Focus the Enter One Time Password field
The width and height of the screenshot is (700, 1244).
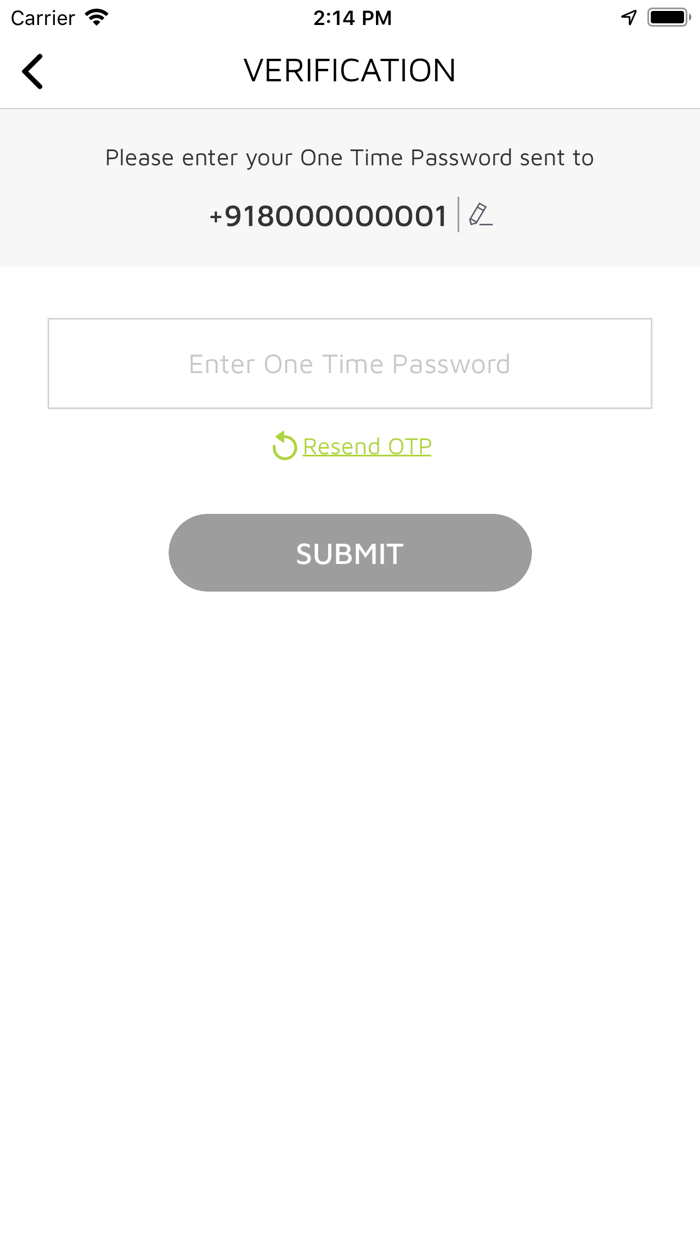click(350, 363)
